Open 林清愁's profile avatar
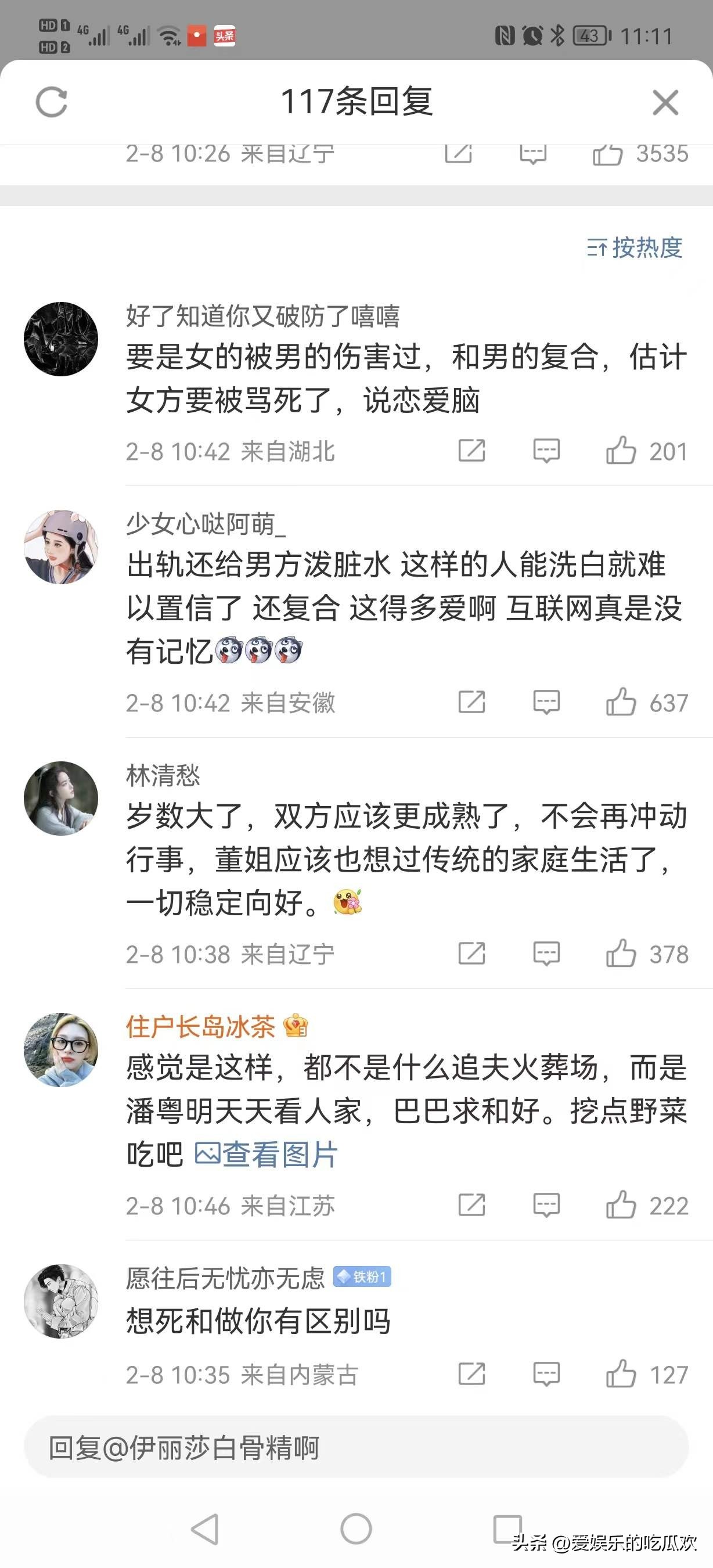 pyautogui.click(x=61, y=798)
